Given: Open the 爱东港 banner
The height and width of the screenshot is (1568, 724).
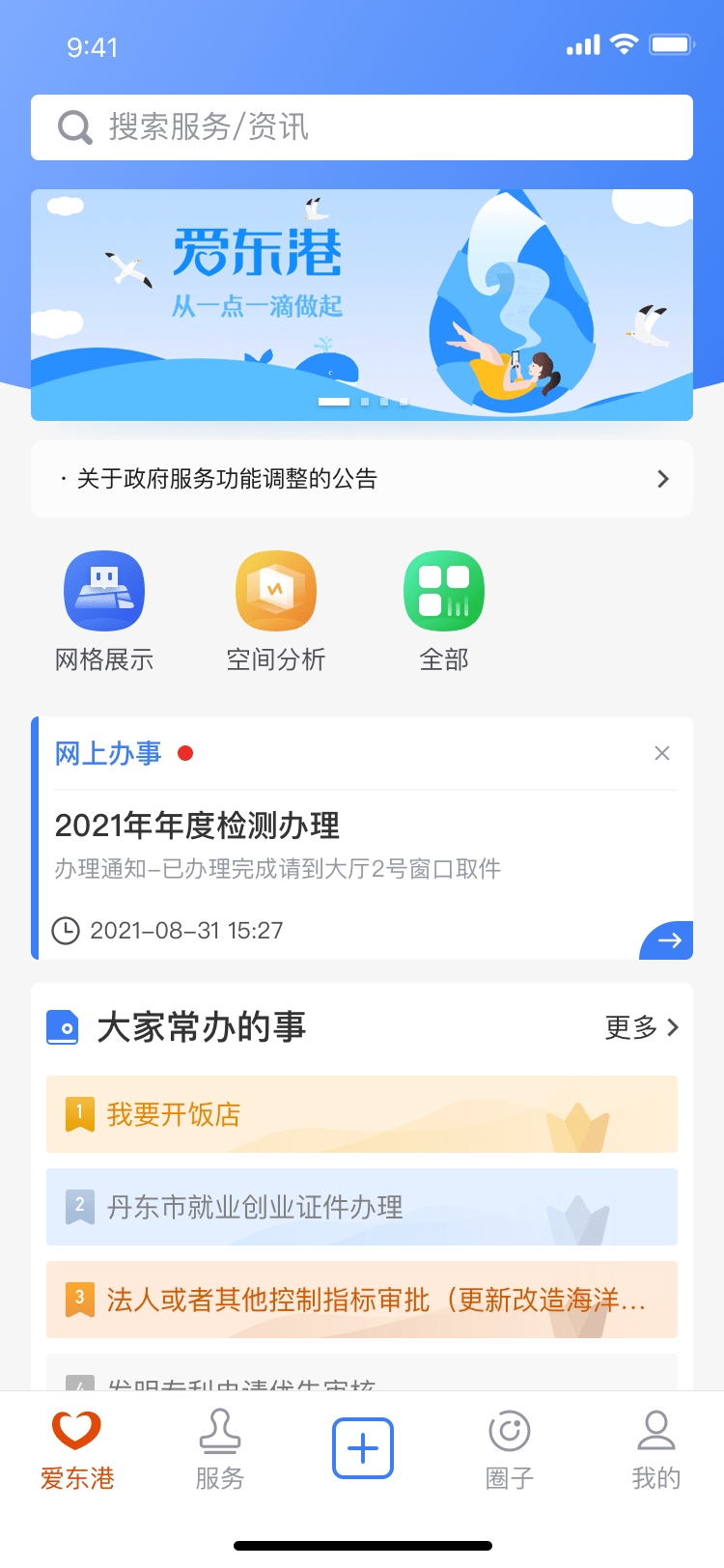Looking at the screenshot, I should (x=362, y=305).
